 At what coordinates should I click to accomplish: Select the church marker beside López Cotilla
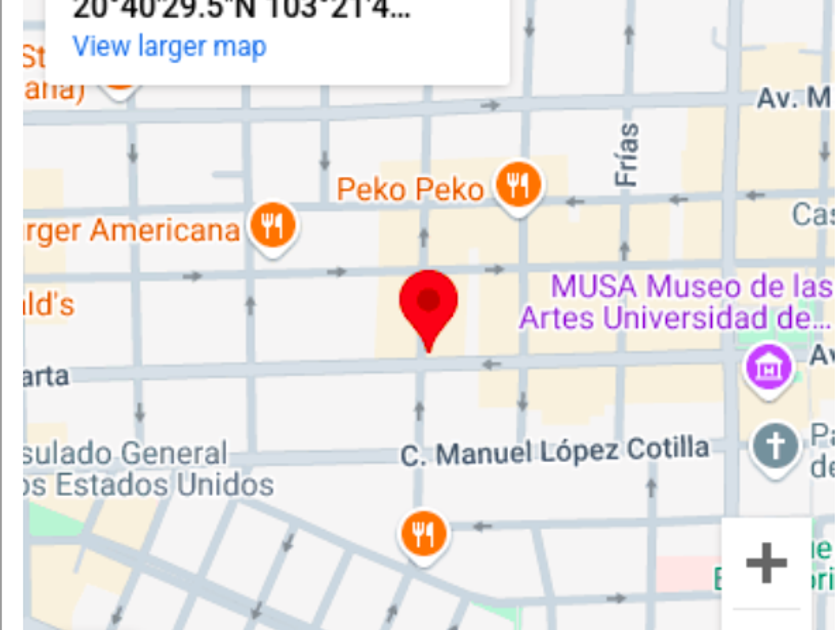click(x=776, y=444)
